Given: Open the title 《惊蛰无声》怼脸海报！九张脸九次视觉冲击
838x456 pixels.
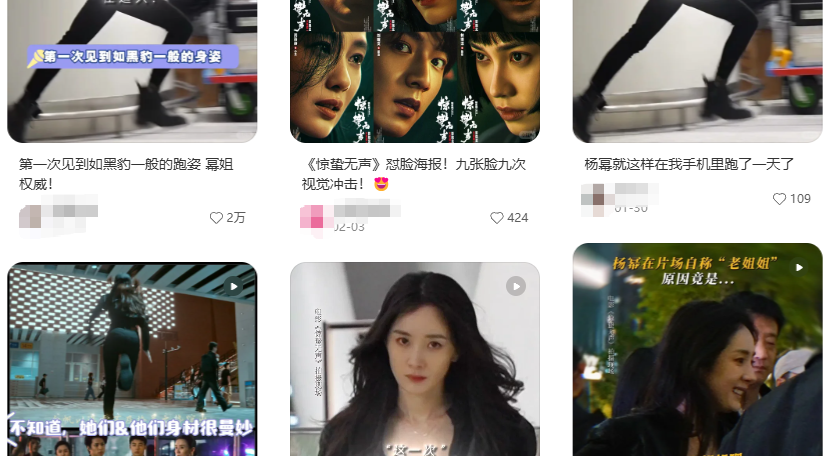Looking at the screenshot, I should [413, 174].
